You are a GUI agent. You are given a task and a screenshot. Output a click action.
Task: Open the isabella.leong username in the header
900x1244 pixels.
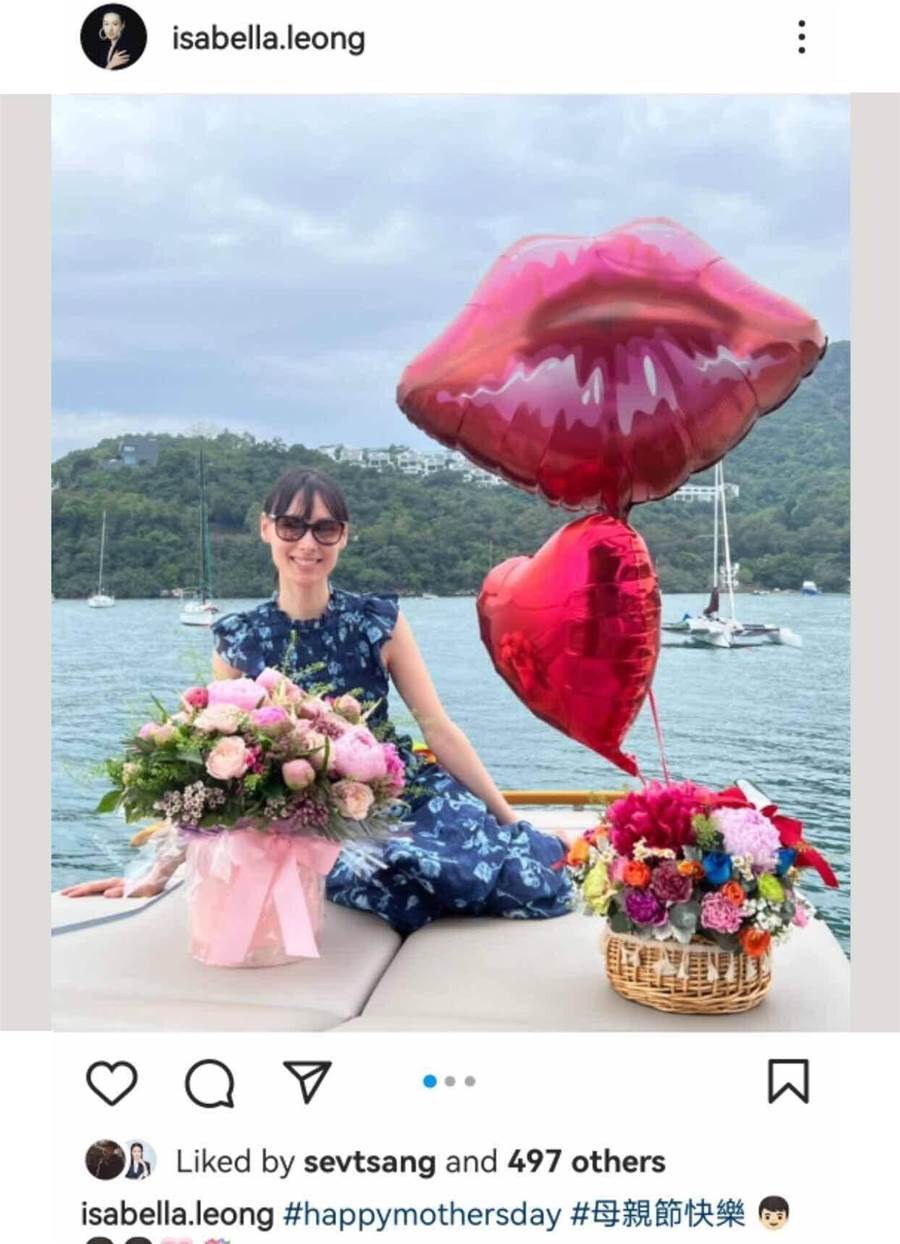(x=268, y=40)
